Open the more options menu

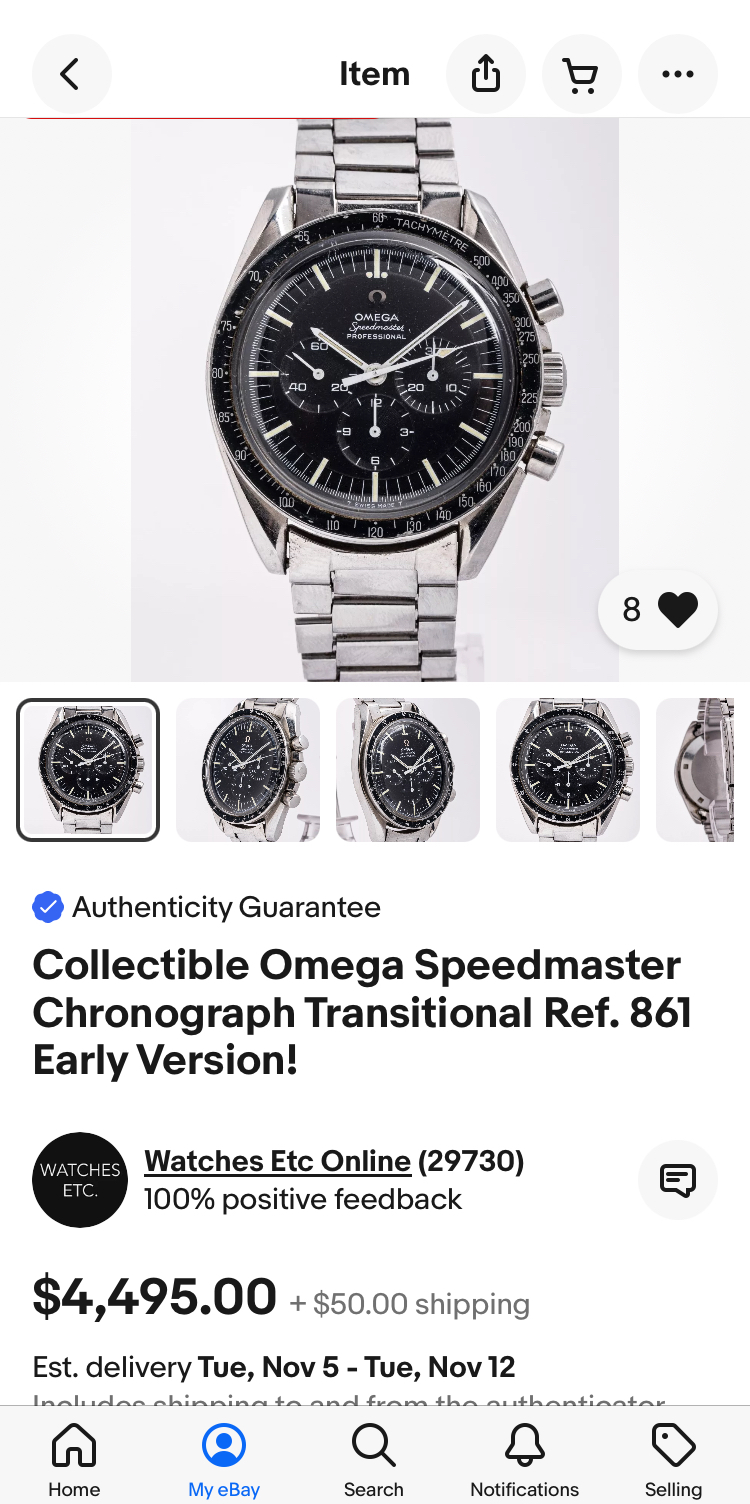[677, 74]
